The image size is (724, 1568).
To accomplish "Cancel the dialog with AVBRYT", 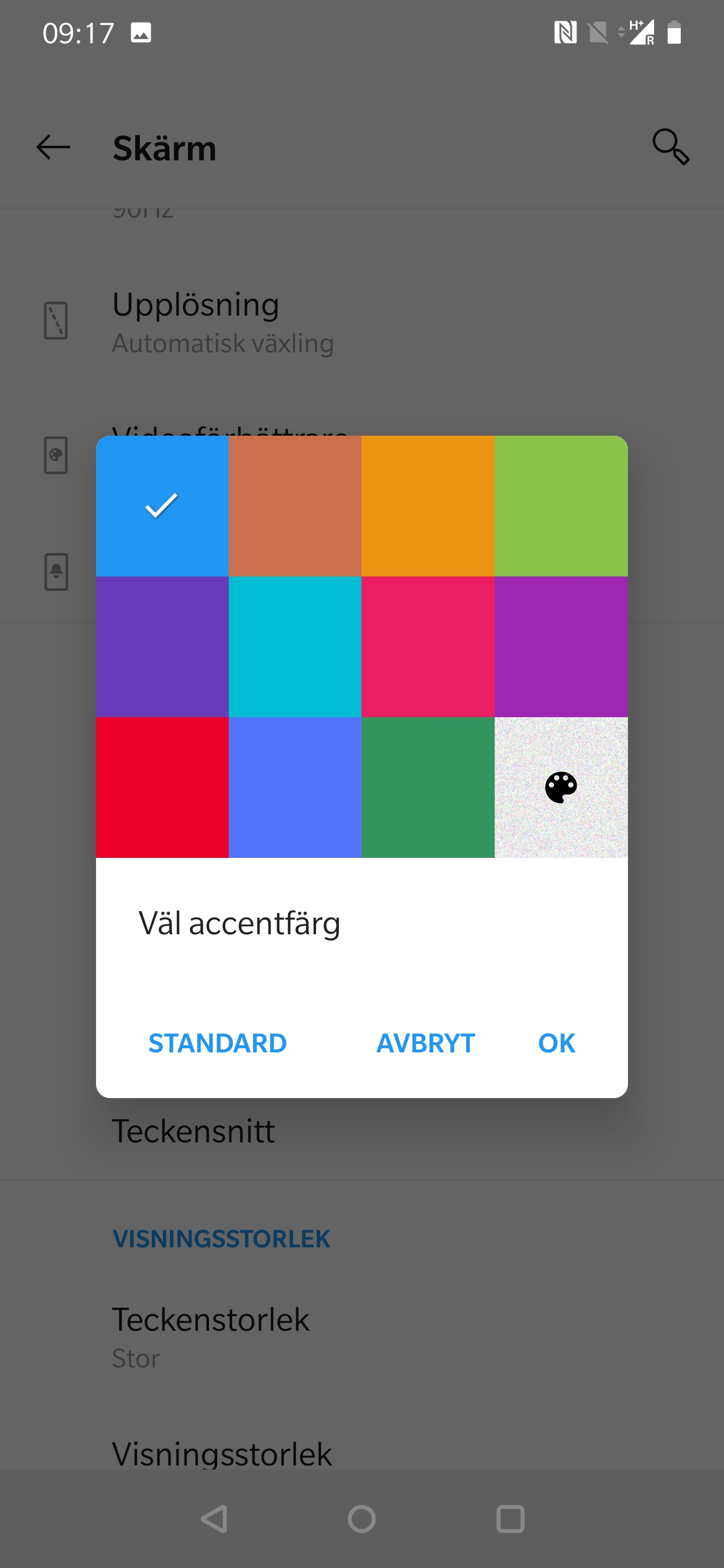I will click(x=426, y=1043).
